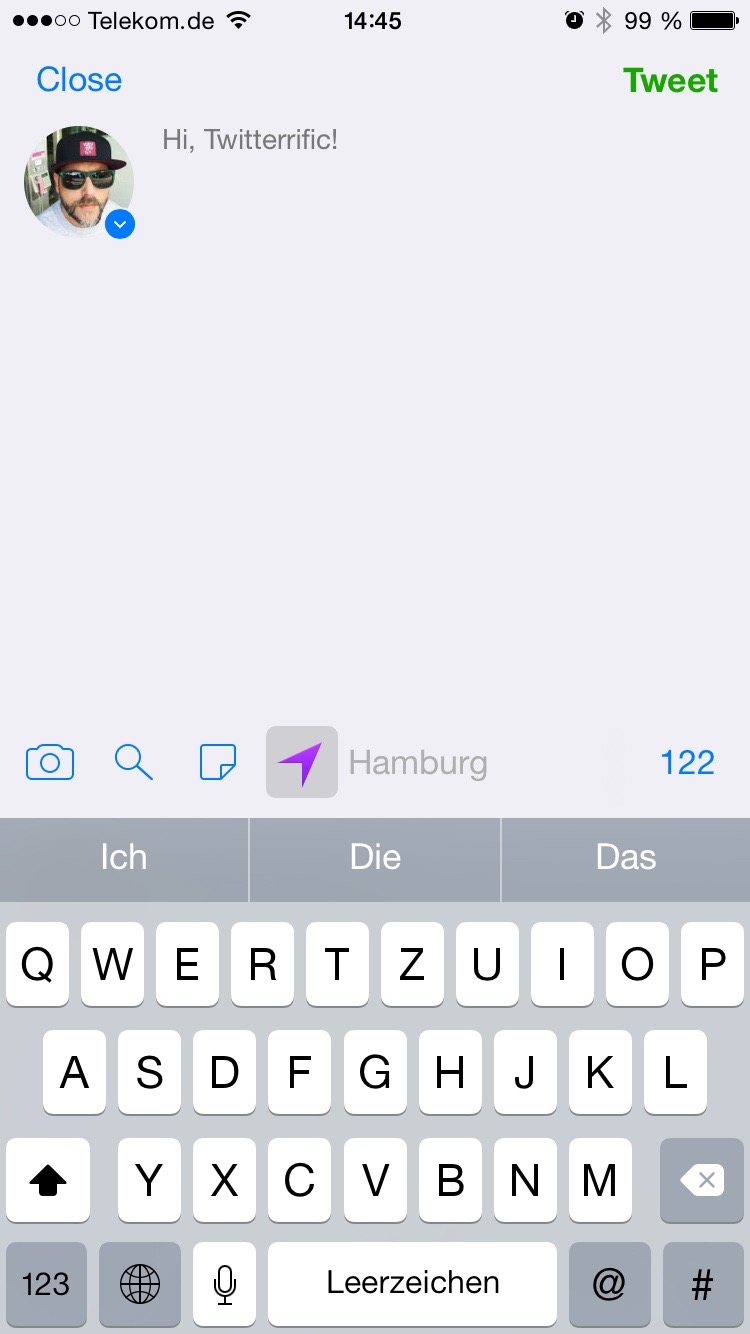
Task: Add a hashtag with the # key
Action: click(x=702, y=1284)
